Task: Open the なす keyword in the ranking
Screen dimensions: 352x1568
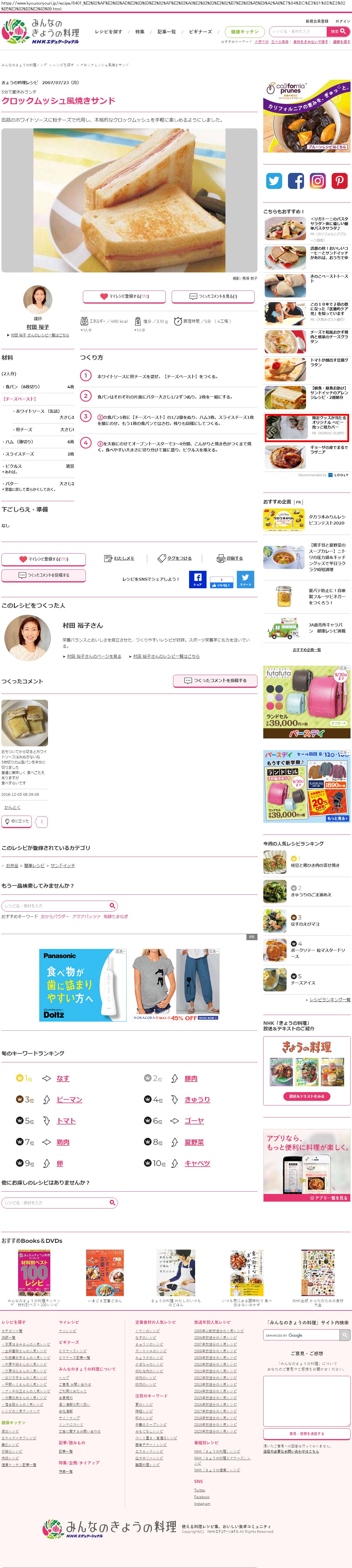Action: [x=63, y=1078]
